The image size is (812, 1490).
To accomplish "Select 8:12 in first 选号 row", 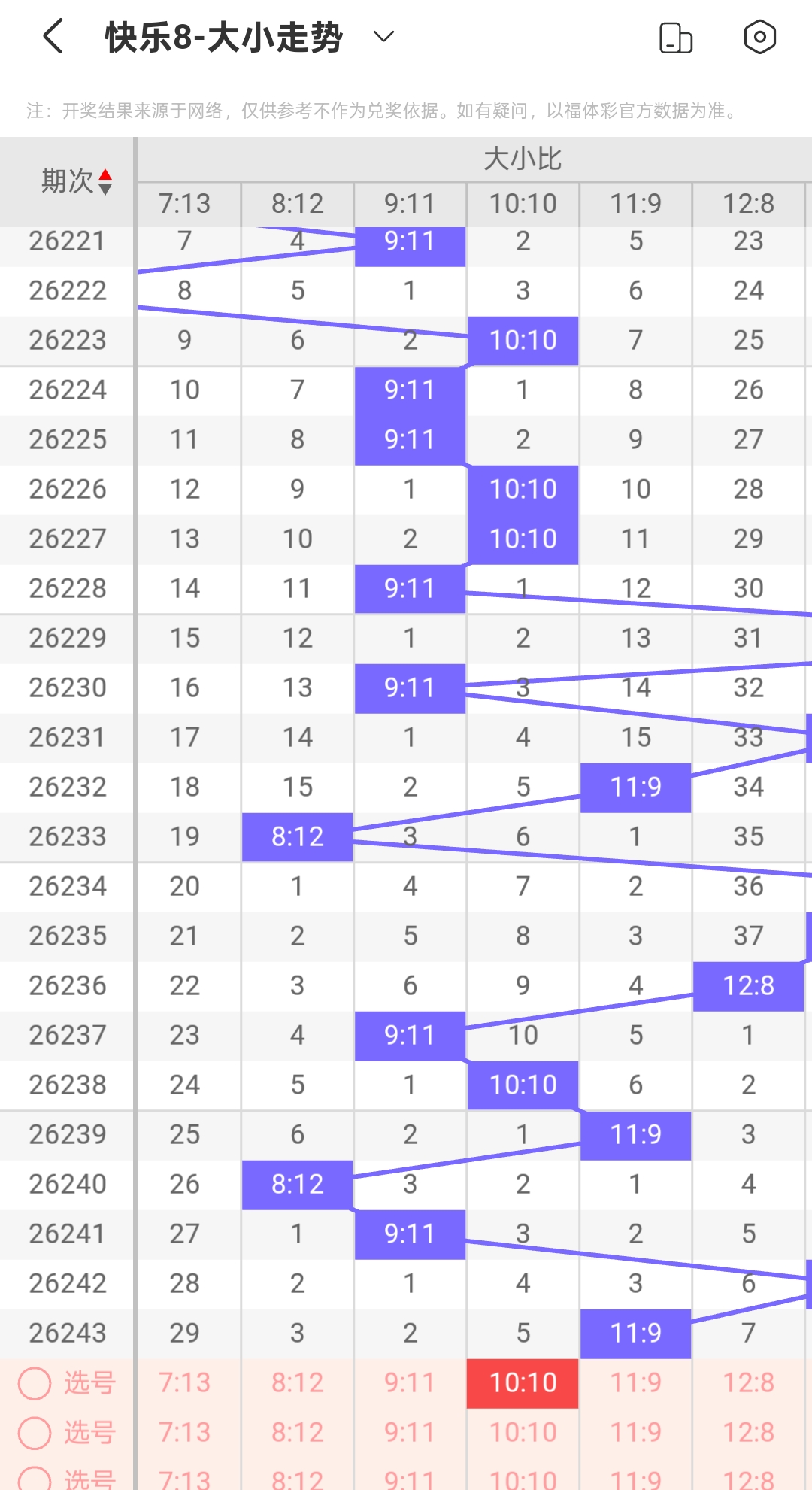I will pos(298,1382).
